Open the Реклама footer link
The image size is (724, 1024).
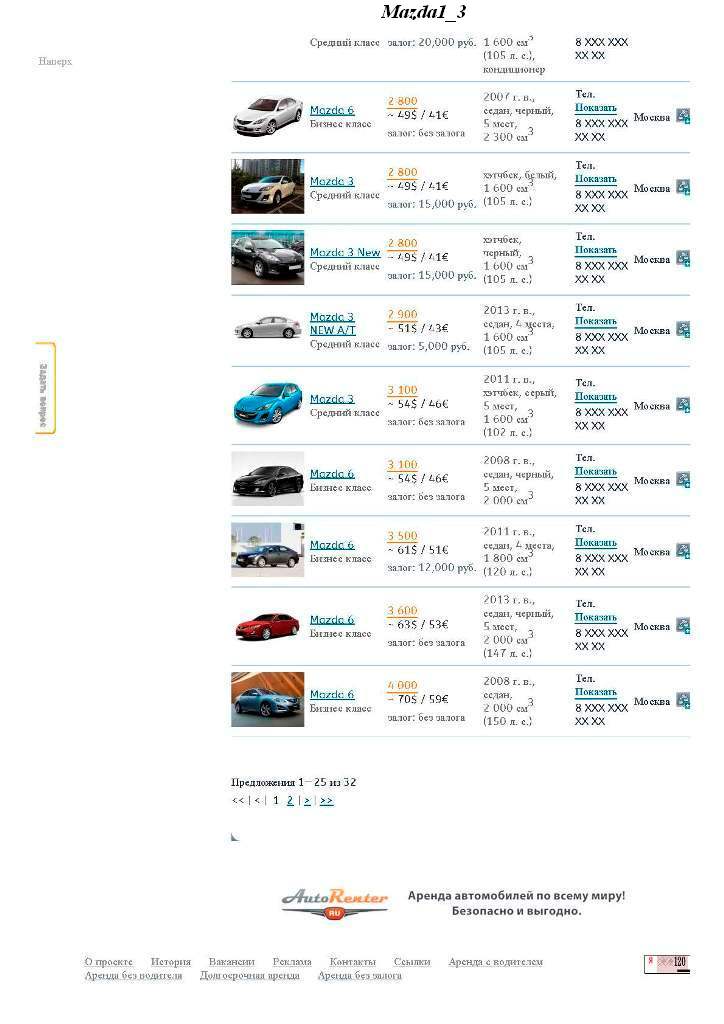(x=292, y=961)
